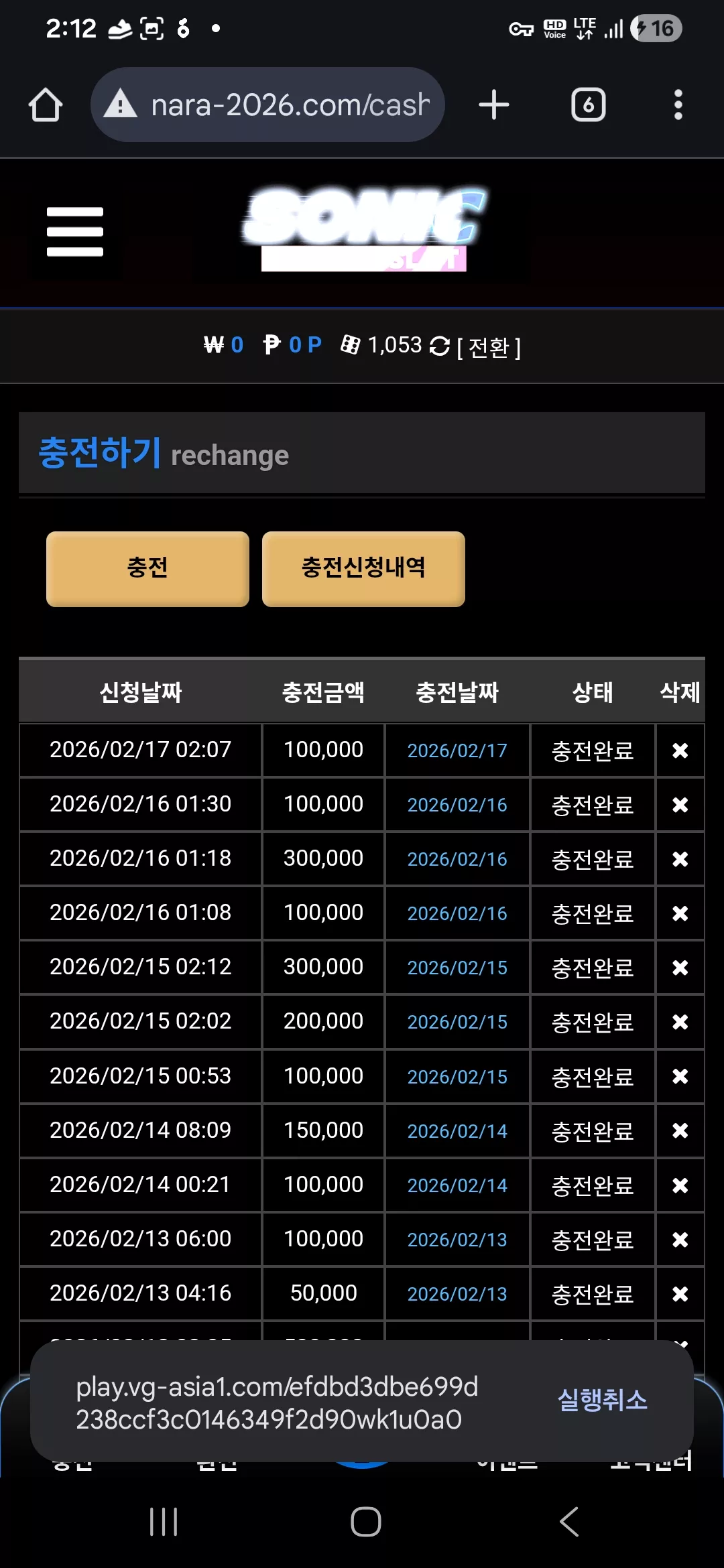Tap 실행취소 to undo in the snackbar
Screen dimensions: 724x1568
[x=603, y=1400]
